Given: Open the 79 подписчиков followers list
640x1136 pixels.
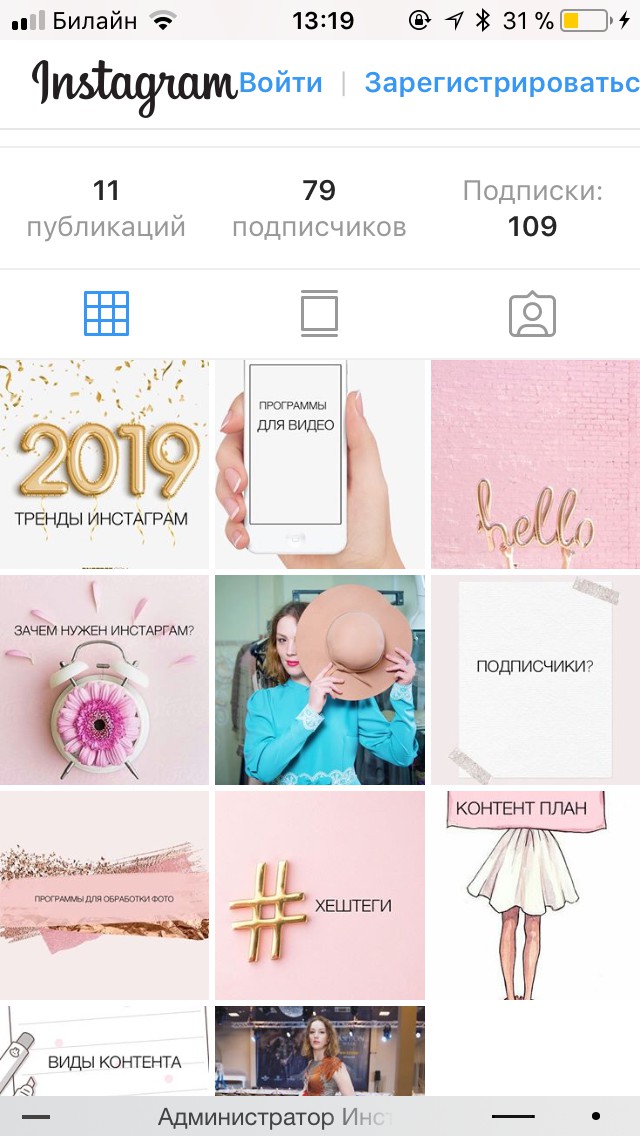Looking at the screenshot, I should (319, 208).
